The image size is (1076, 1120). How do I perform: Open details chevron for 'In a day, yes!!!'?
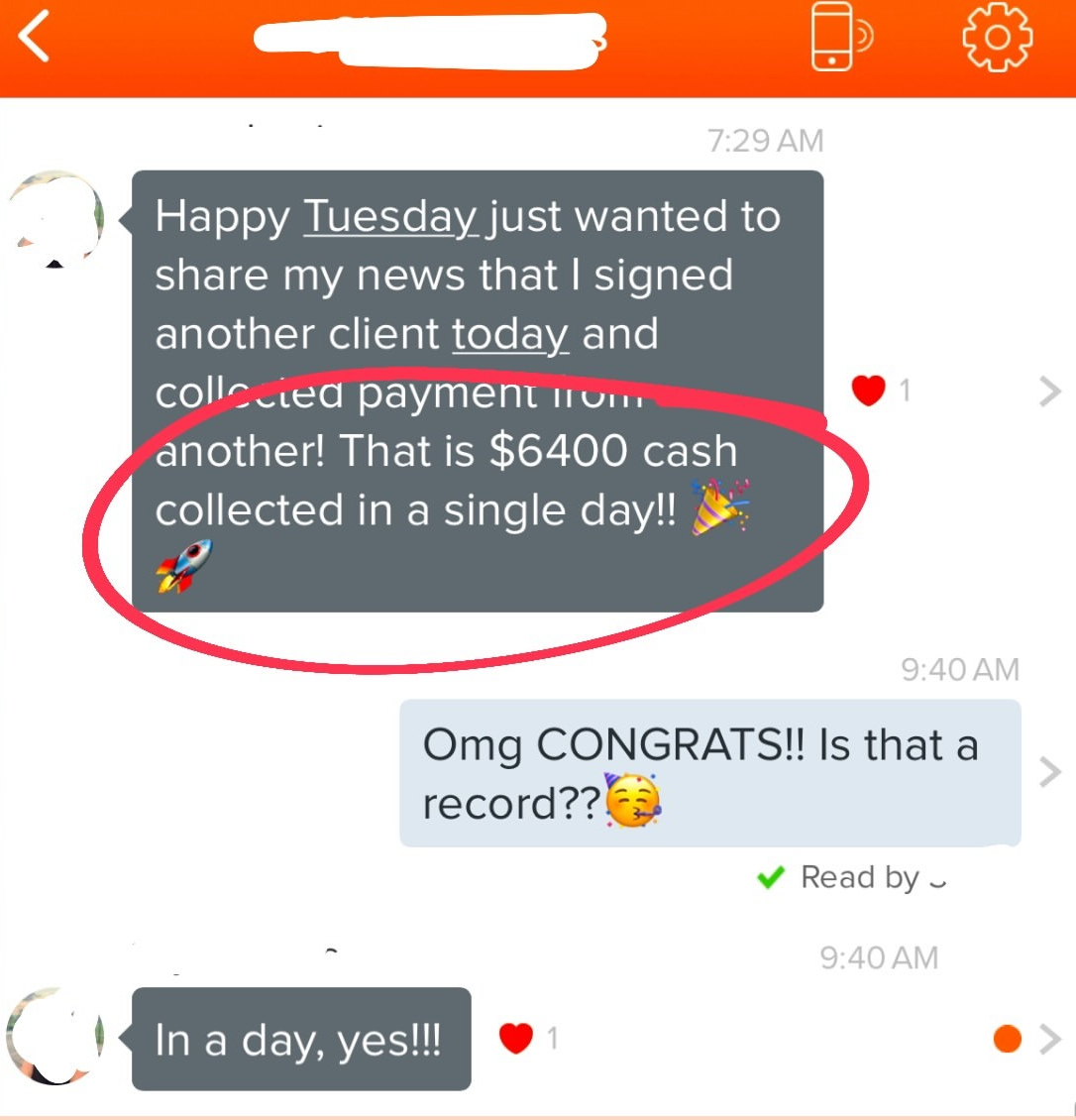1049,1039
